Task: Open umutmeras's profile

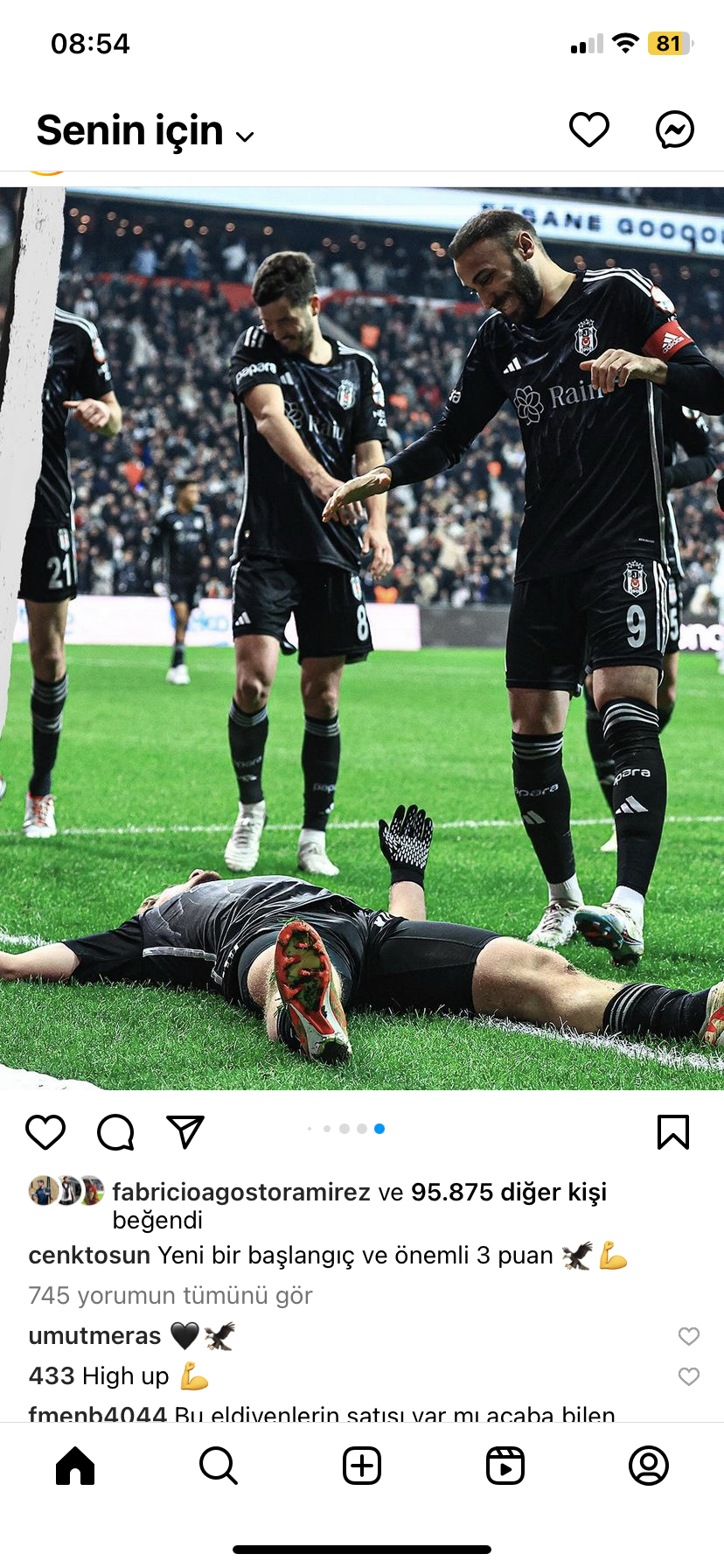Action: [x=94, y=1336]
